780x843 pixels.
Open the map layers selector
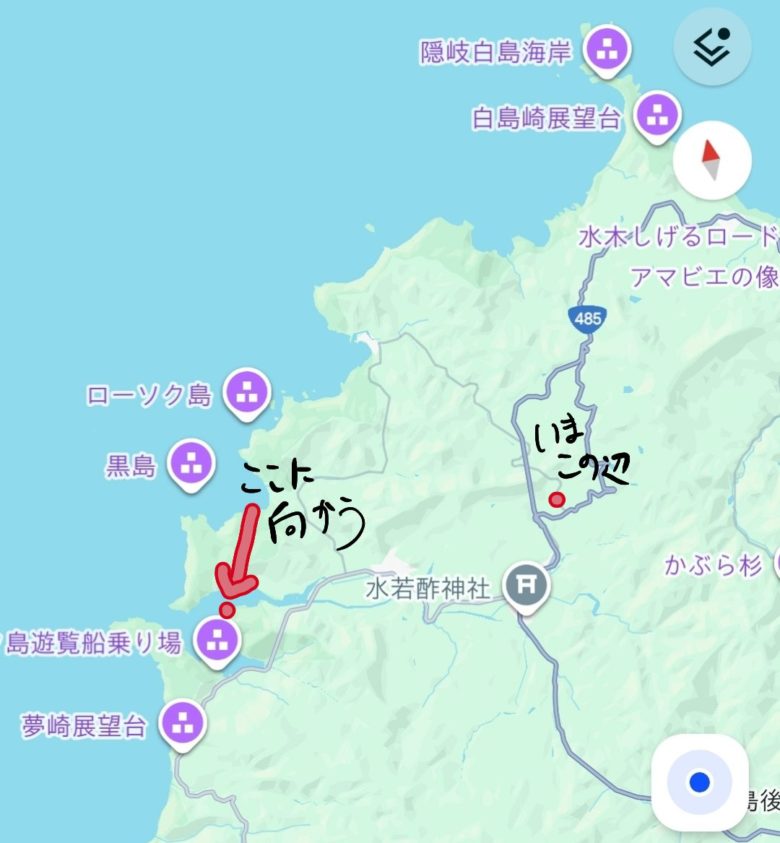(x=712, y=47)
